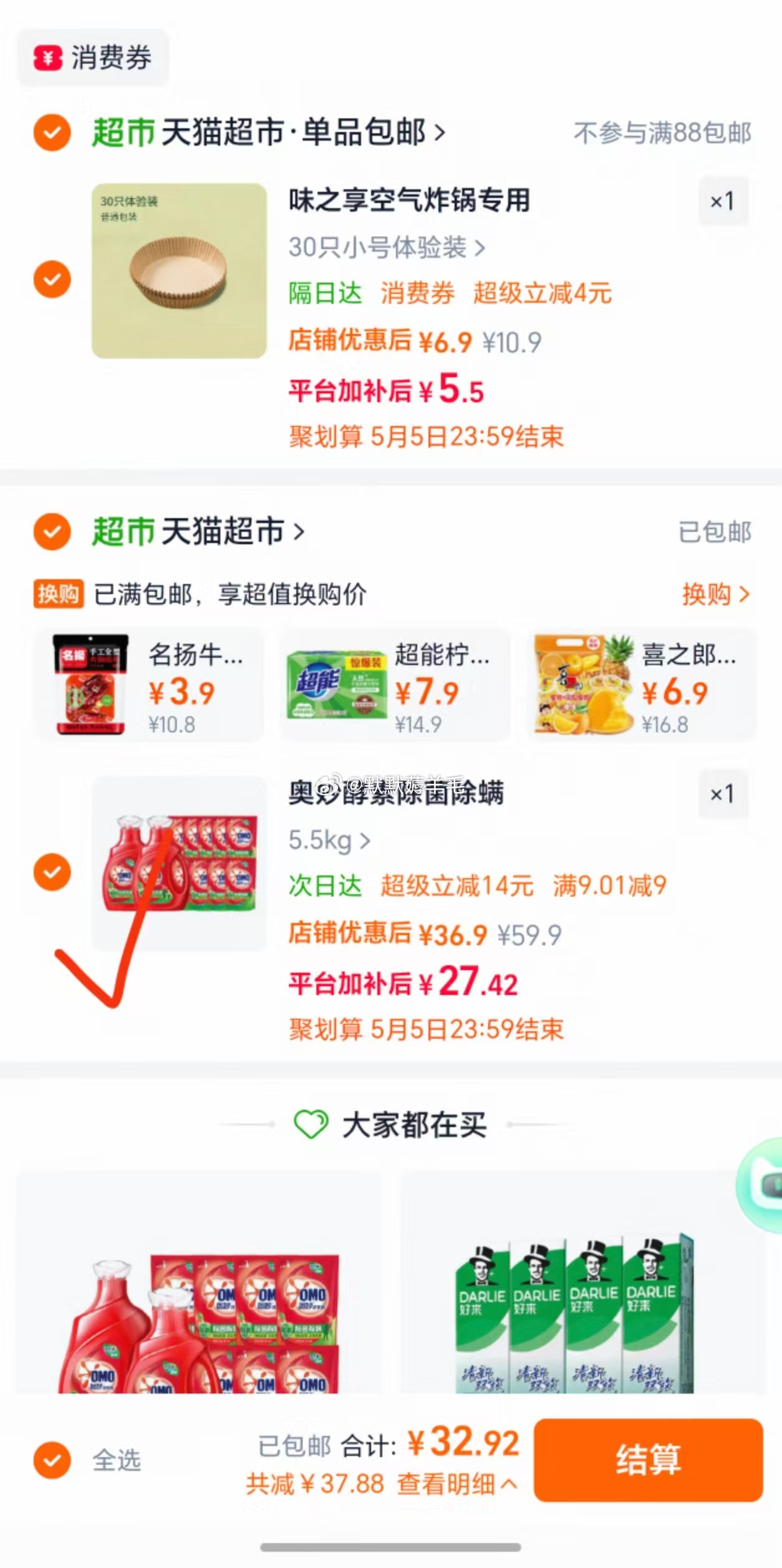View the 喜之郎 add-on deal at ¥6.9

641,685
